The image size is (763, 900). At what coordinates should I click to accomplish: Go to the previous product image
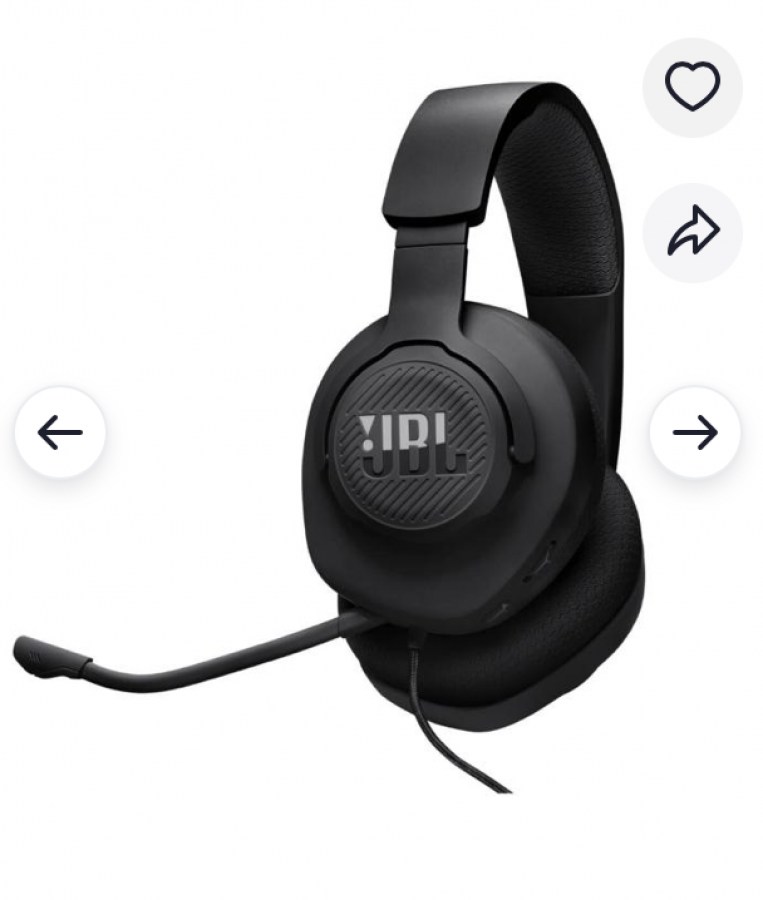pyautogui.click(x=60, y=433)
